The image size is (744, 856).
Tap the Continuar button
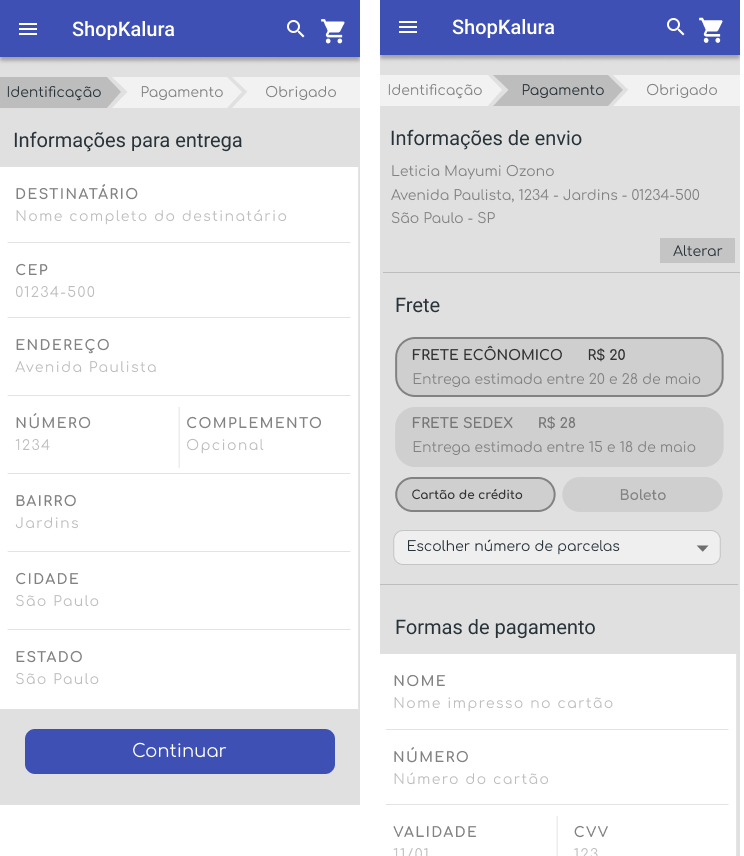pyautogui.click(x=180, y=751)
